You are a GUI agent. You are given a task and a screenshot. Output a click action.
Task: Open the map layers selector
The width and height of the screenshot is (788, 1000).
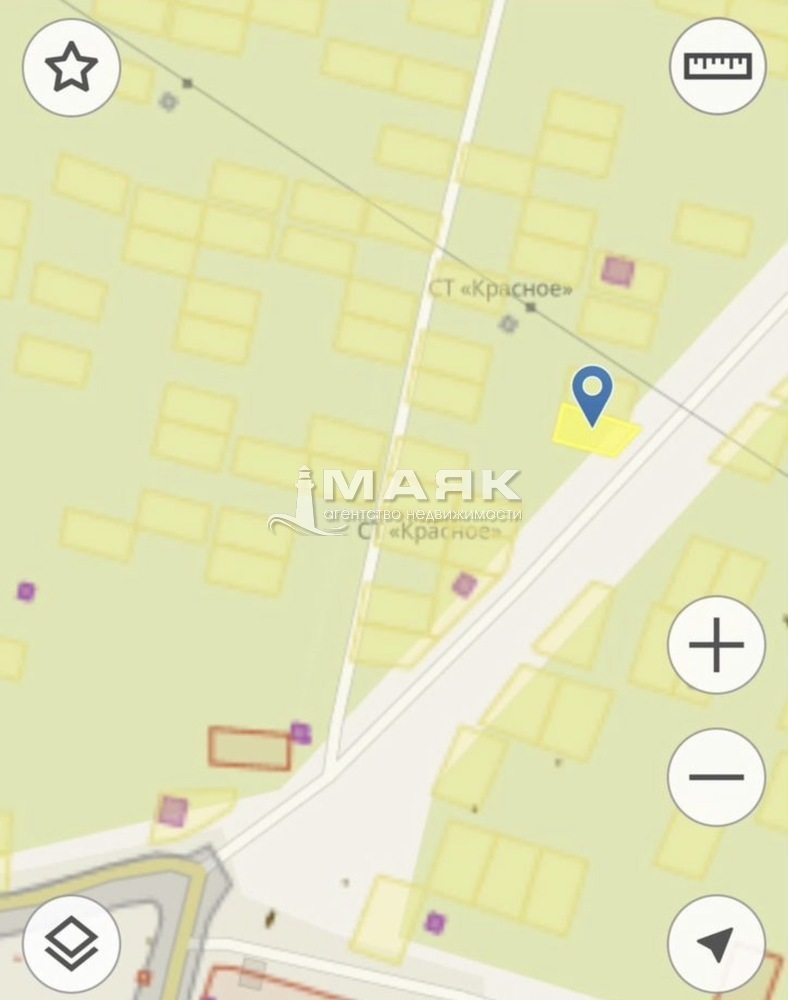(71, 943)
